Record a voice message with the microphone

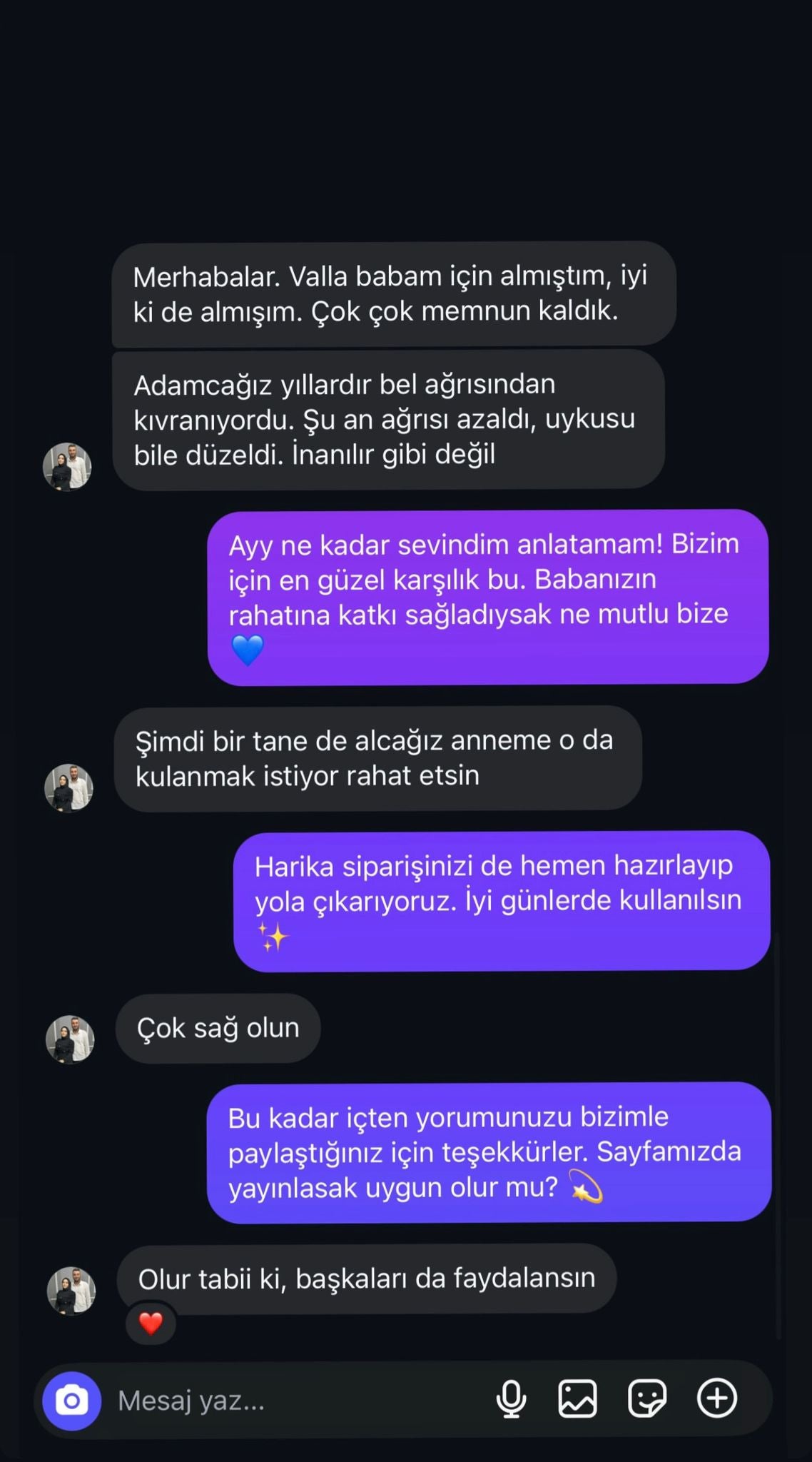tap(511, 1398)
